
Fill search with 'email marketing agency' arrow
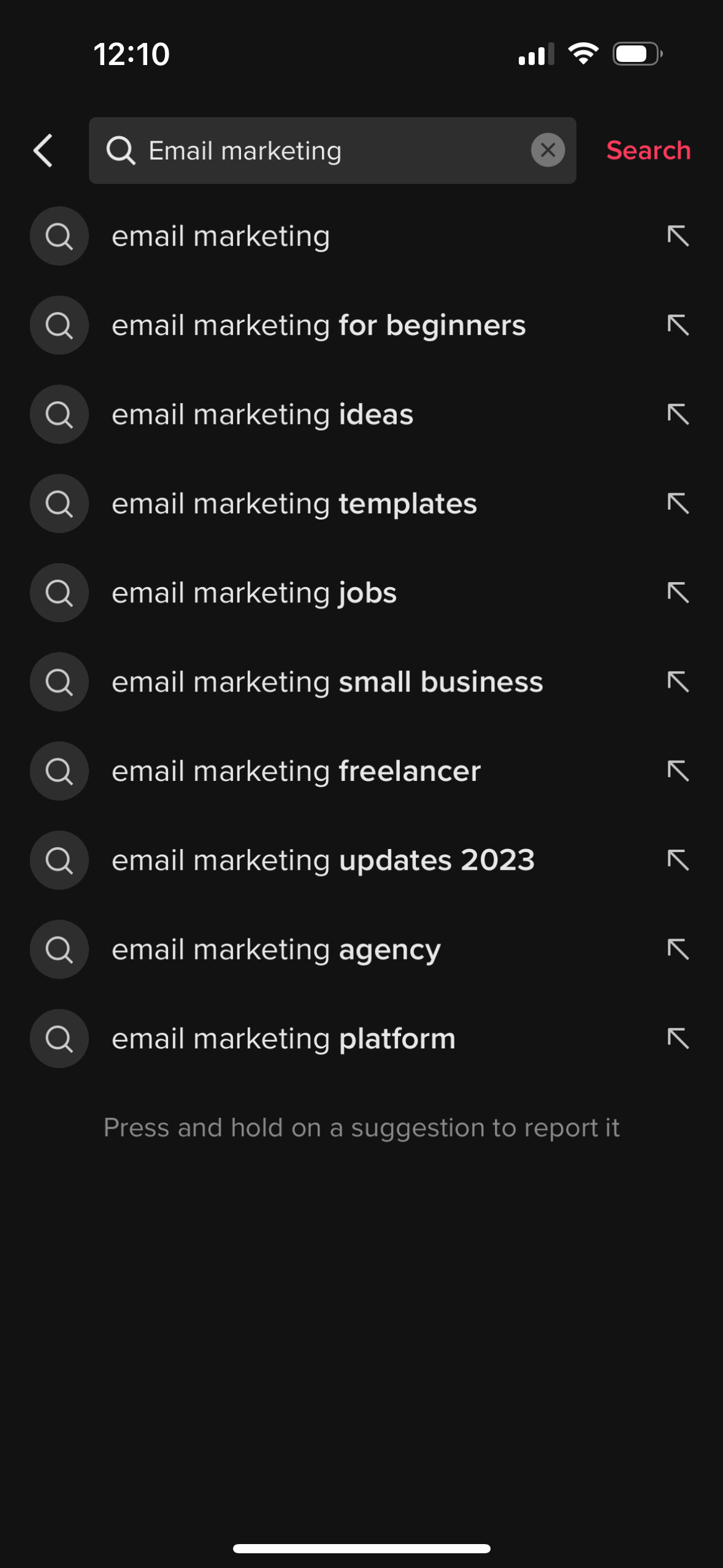click(x=678, y=949)
